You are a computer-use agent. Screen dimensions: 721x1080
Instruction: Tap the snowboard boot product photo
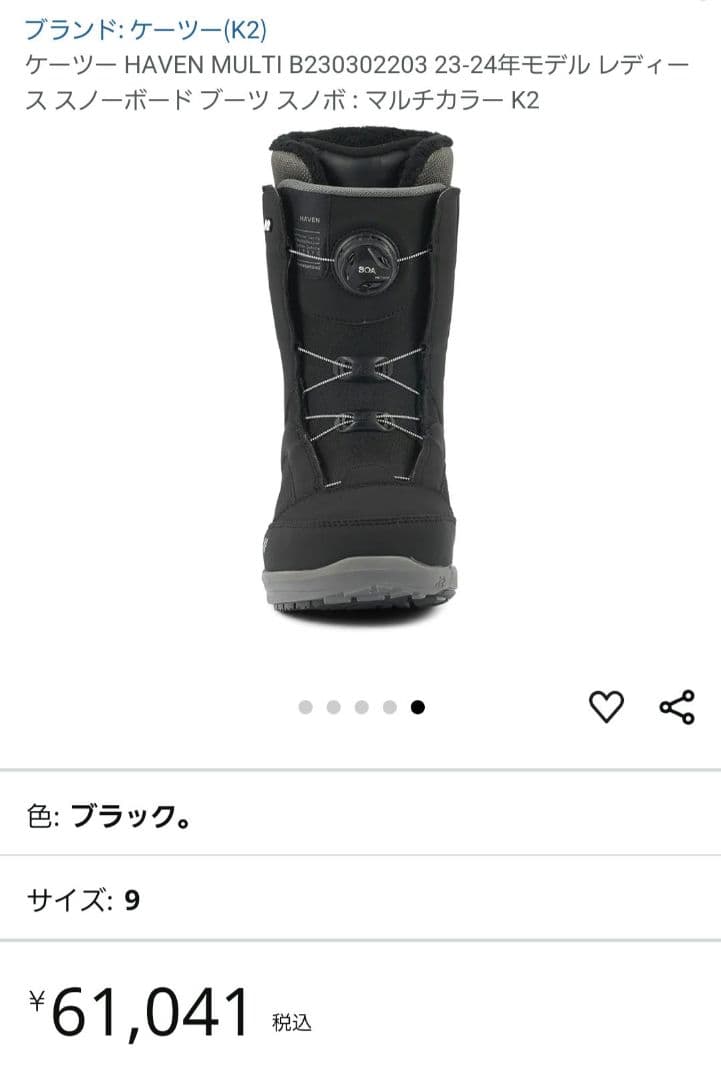[360, 390]
